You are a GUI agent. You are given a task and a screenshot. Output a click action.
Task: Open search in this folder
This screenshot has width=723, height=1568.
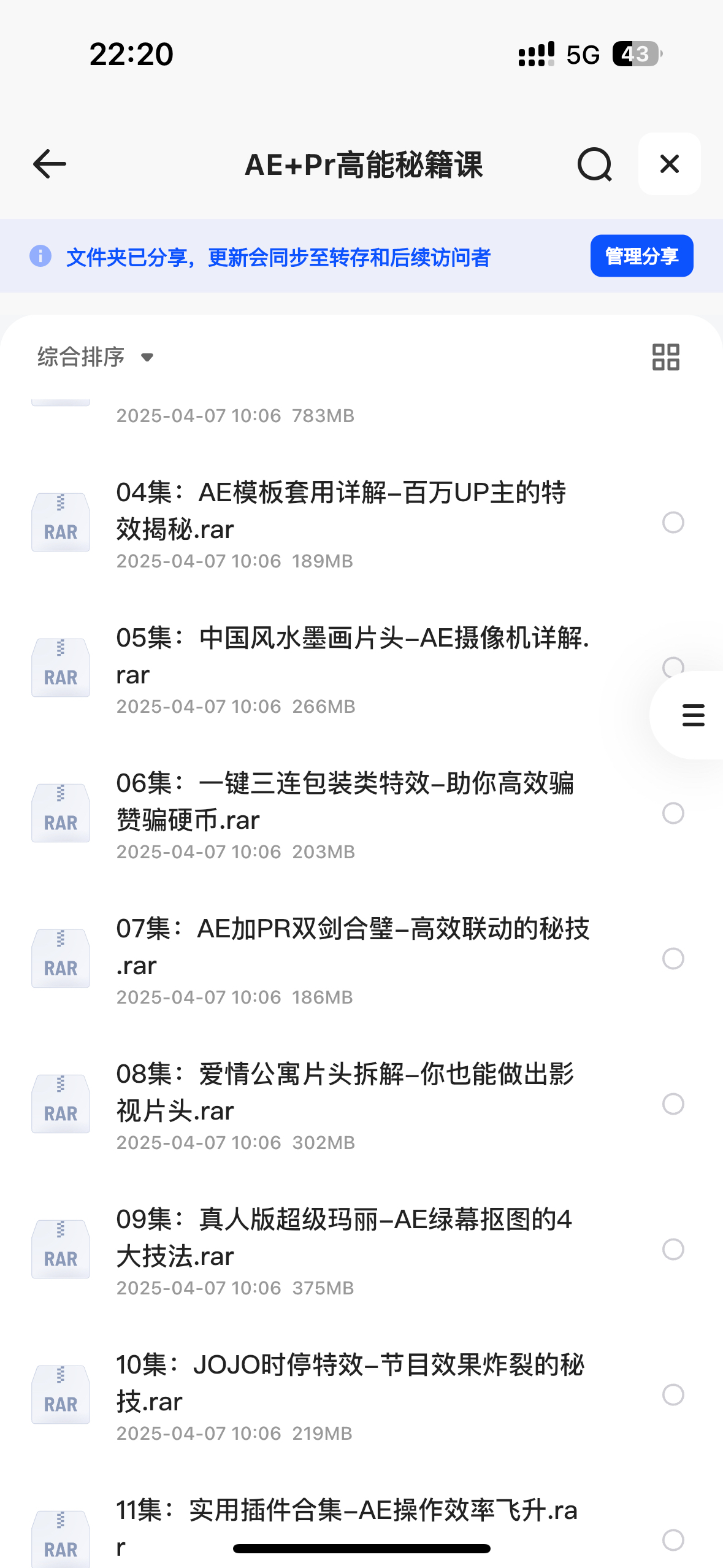pyautogui.click(x=594, y=164)
